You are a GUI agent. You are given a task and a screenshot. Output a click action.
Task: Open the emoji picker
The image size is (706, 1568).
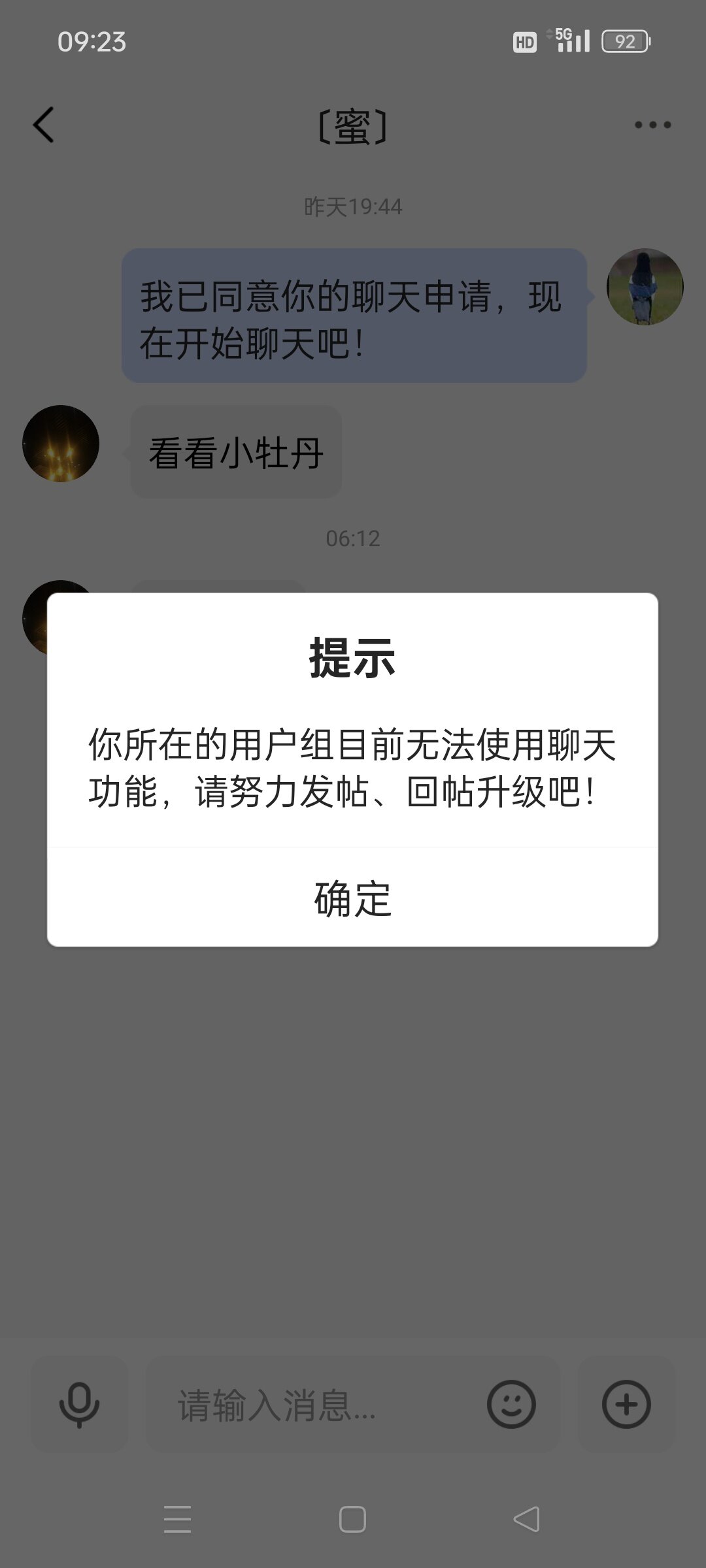(511, 1404)
